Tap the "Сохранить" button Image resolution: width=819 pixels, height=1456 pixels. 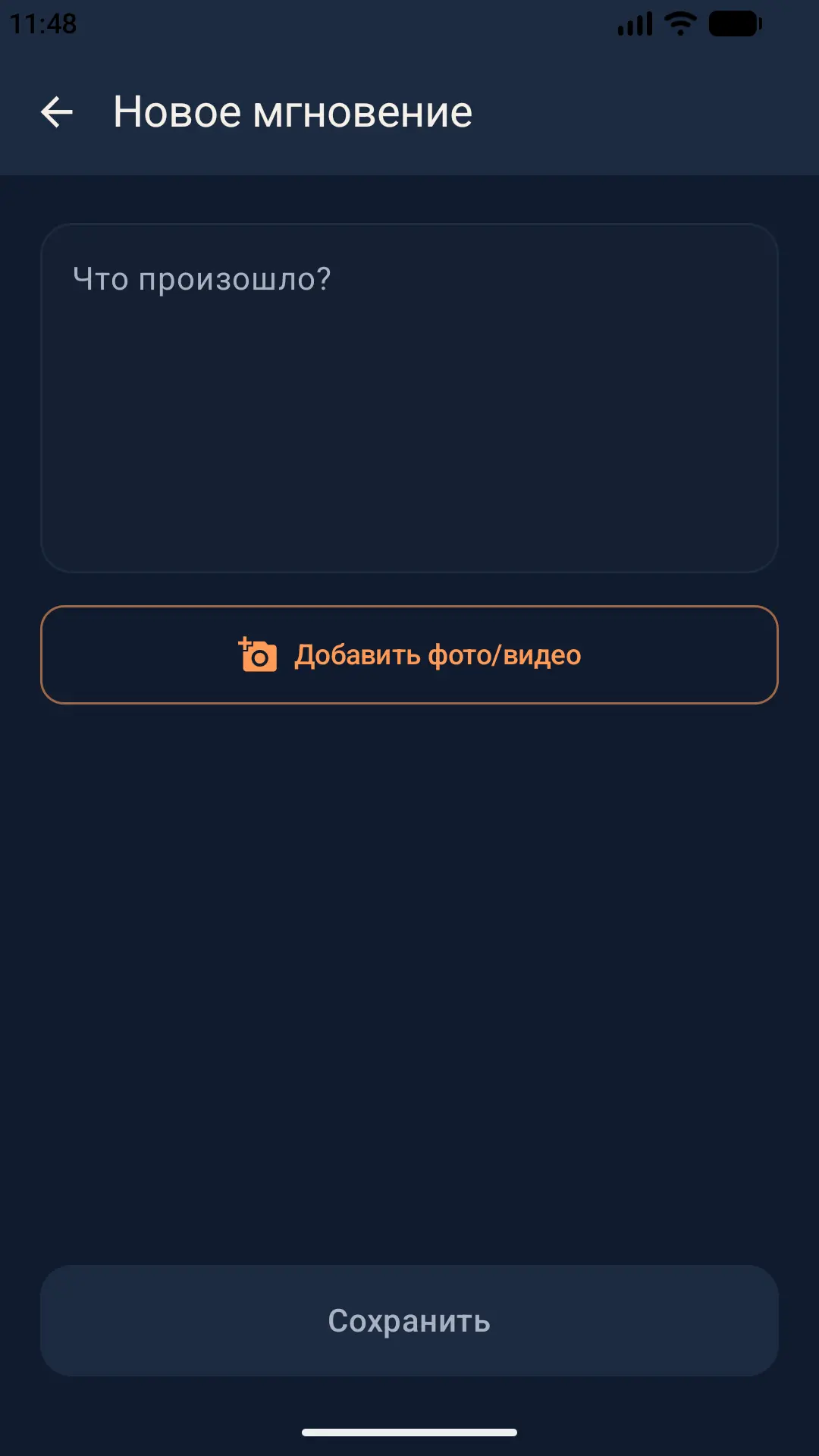pyautogui.click(x=409, y=1320)
